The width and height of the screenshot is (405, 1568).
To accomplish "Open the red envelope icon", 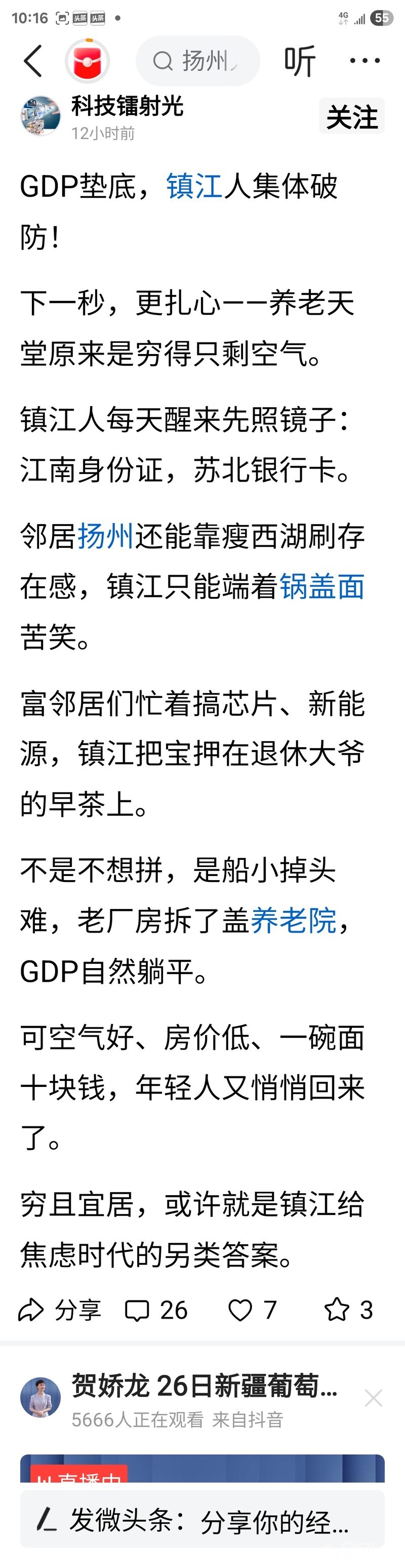I will [88, 61].
